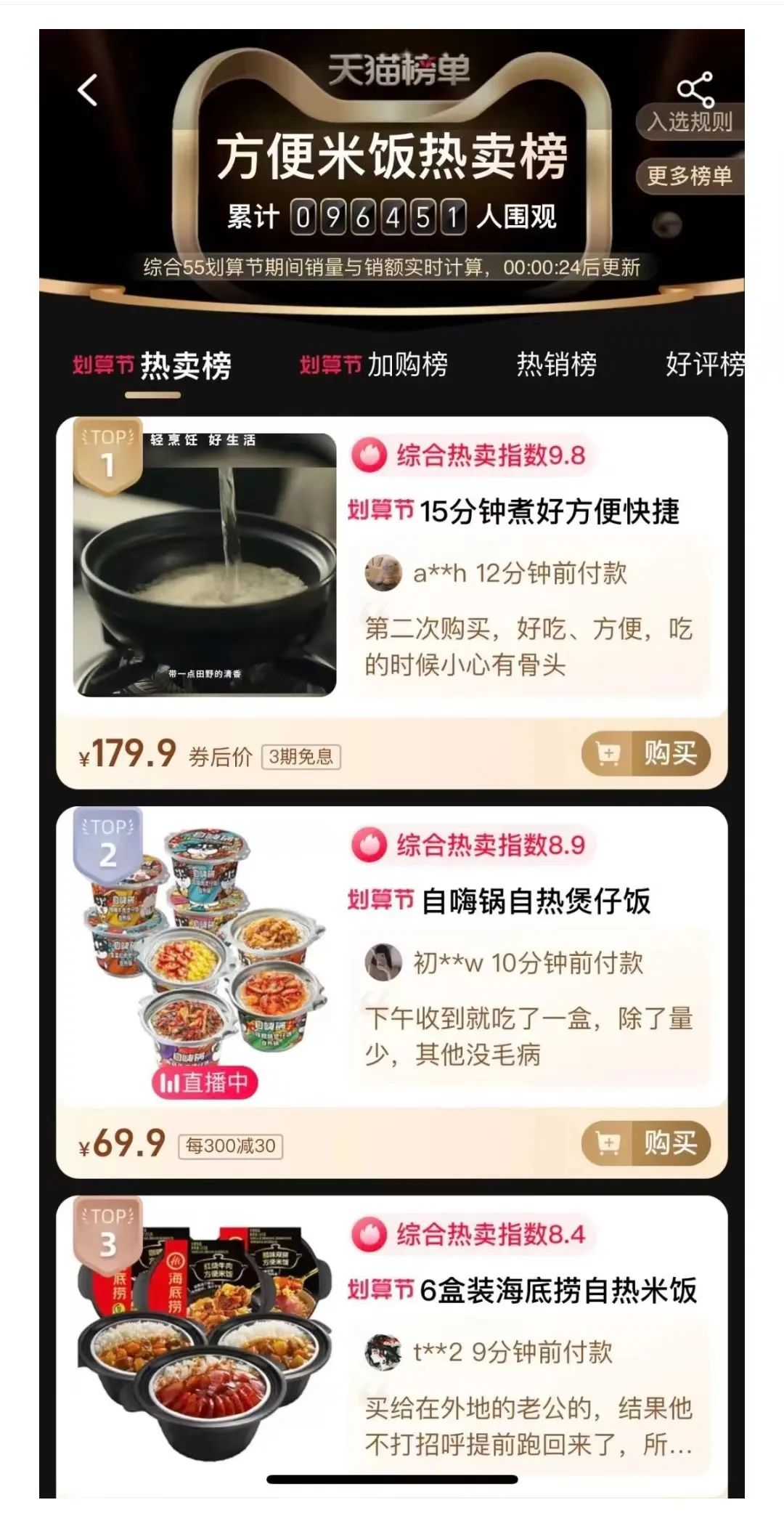Open the 入选规则 rules button
Screen dimensions: 784x1537
pos(690,121)
